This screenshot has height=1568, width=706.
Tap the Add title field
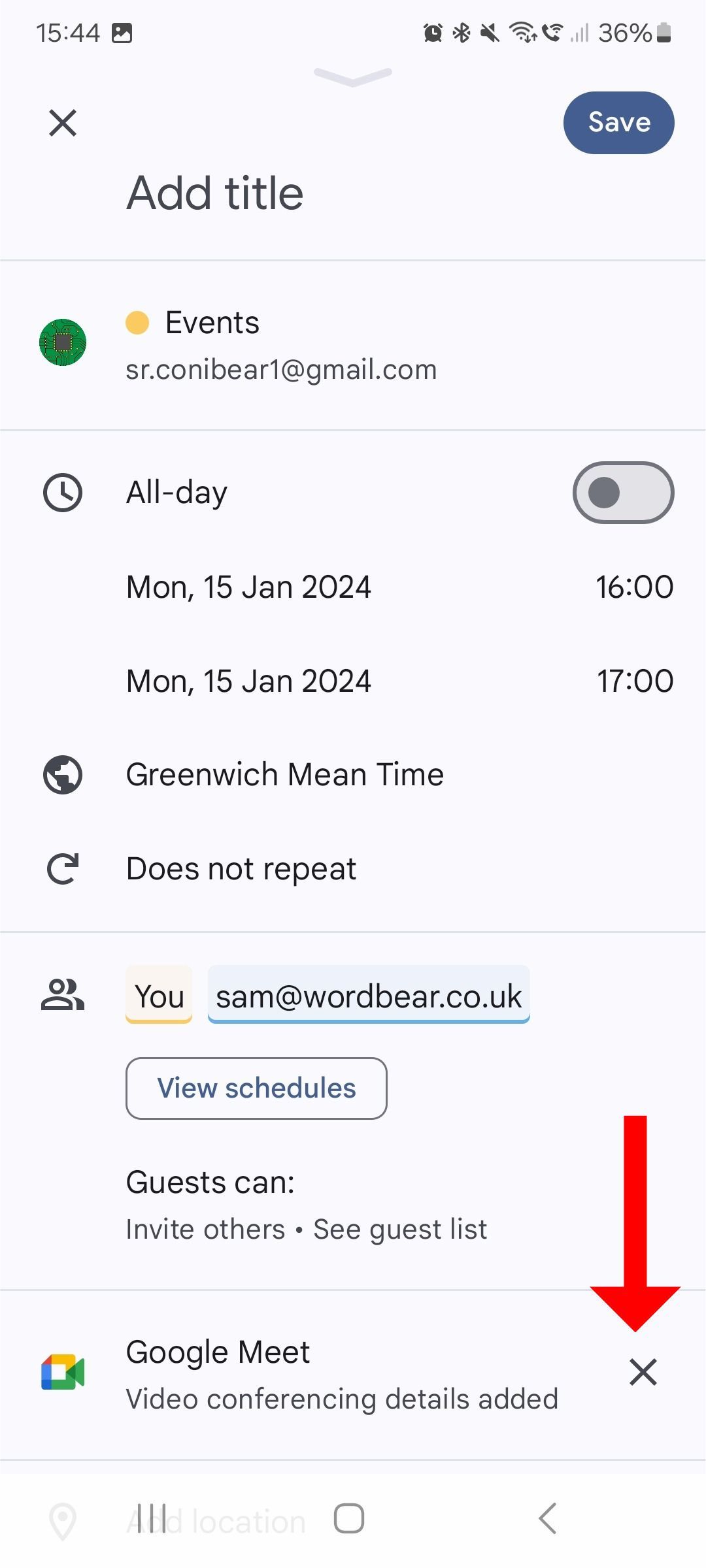(353, 193)
